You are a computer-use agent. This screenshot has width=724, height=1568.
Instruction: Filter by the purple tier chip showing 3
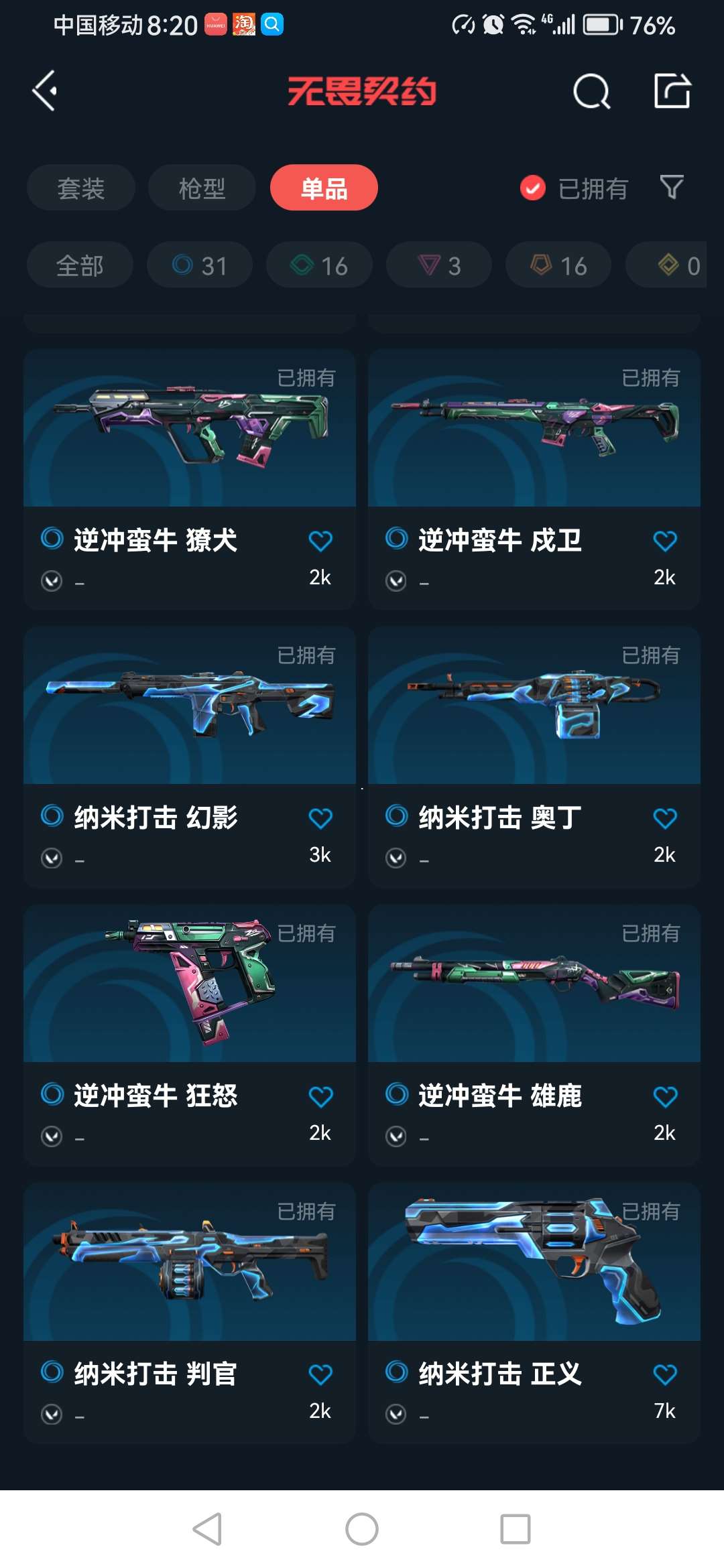click(x=439, y=265)
